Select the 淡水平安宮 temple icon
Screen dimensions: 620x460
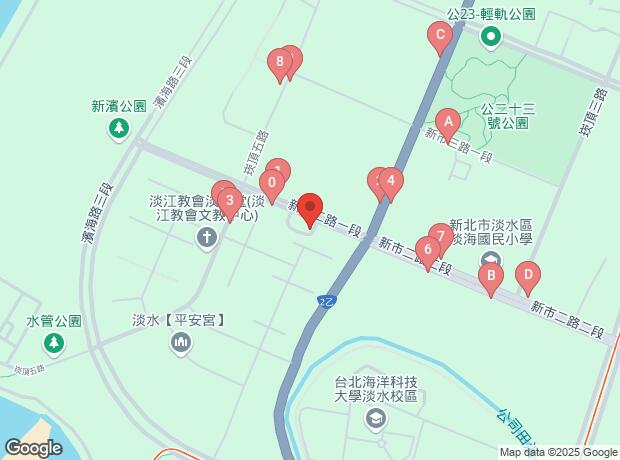[x=181, y=344]
